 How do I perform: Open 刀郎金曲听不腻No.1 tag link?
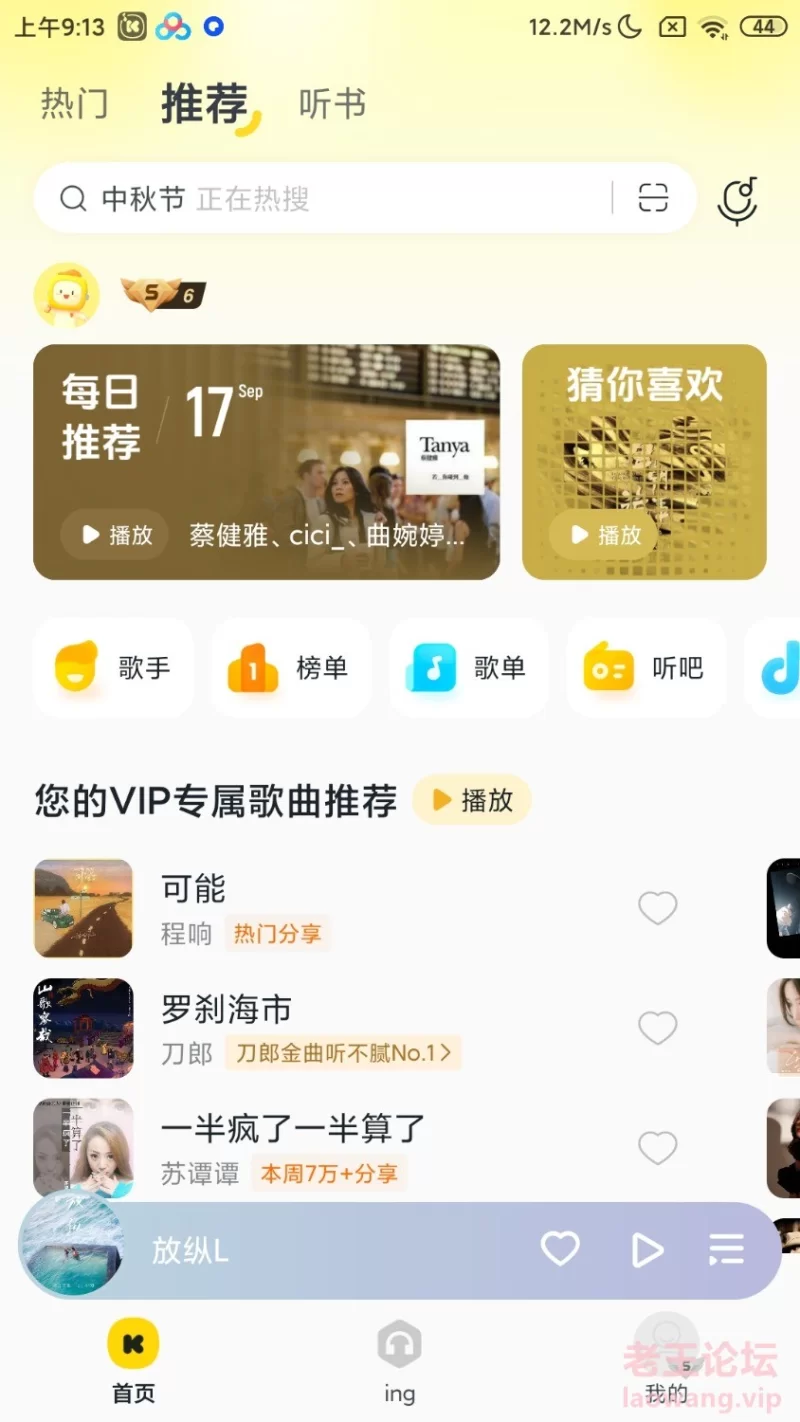coord(343,1053)
